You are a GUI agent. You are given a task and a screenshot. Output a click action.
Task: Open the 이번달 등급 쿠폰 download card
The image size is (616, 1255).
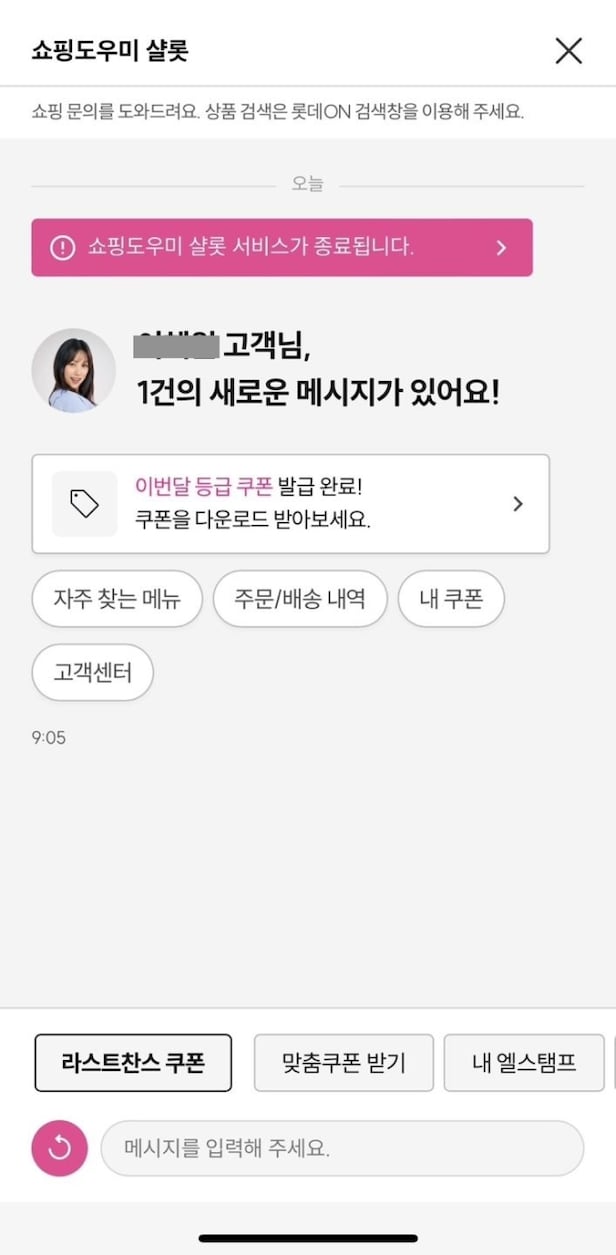[290, 504]
